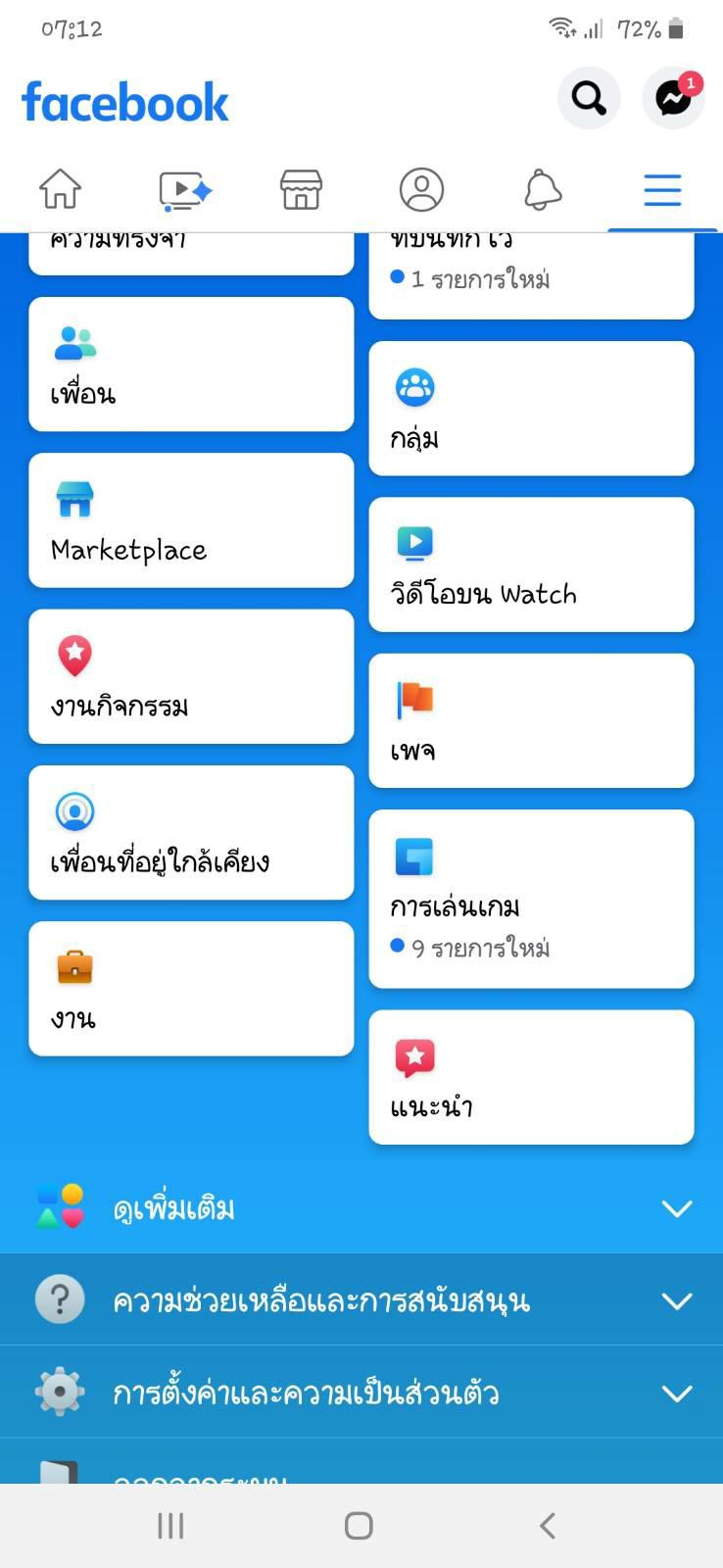723x1568 pixels.
Task: Expand การตั้งค่าและความเป็นส่วนตัว section
Action: click(x=361, y=1393)
